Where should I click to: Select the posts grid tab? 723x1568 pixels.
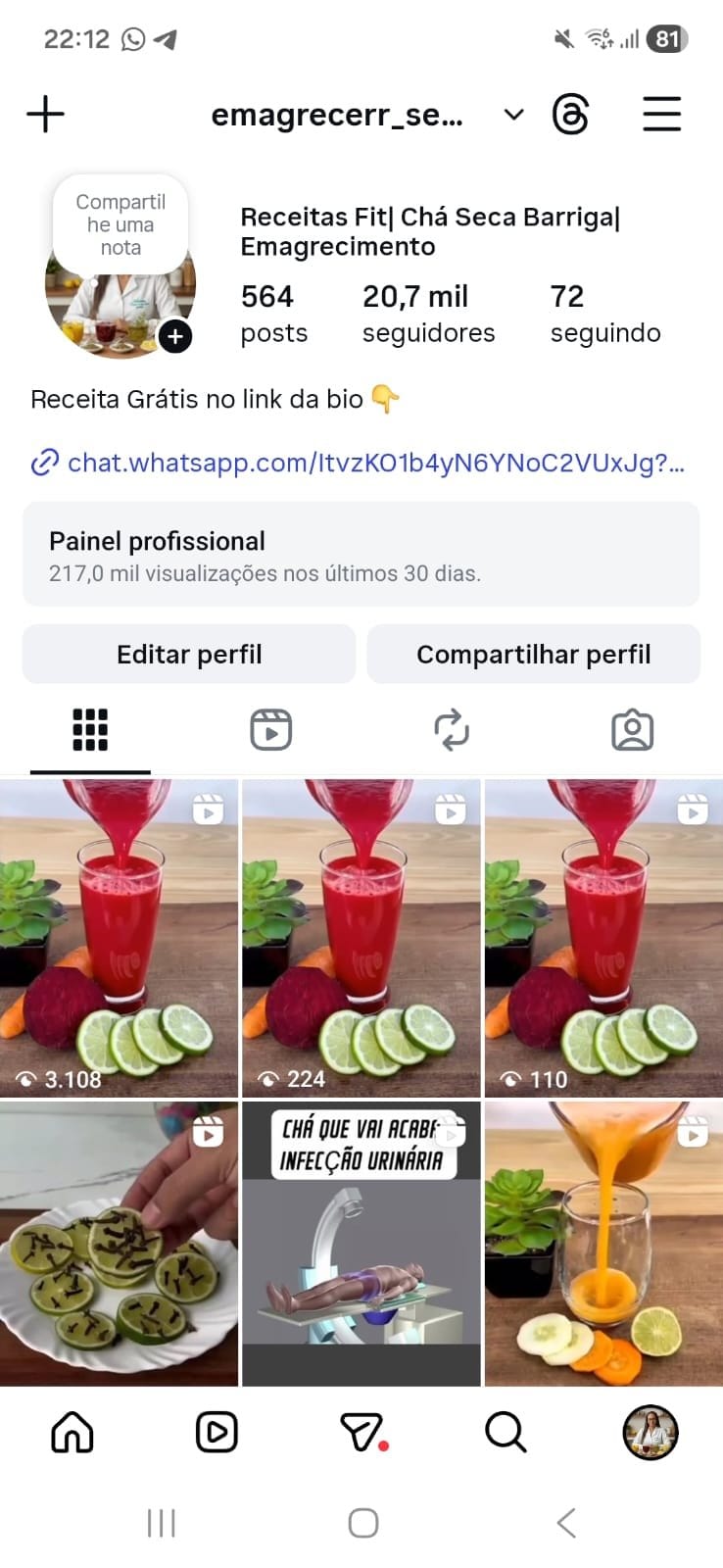(x=90, y=729)
